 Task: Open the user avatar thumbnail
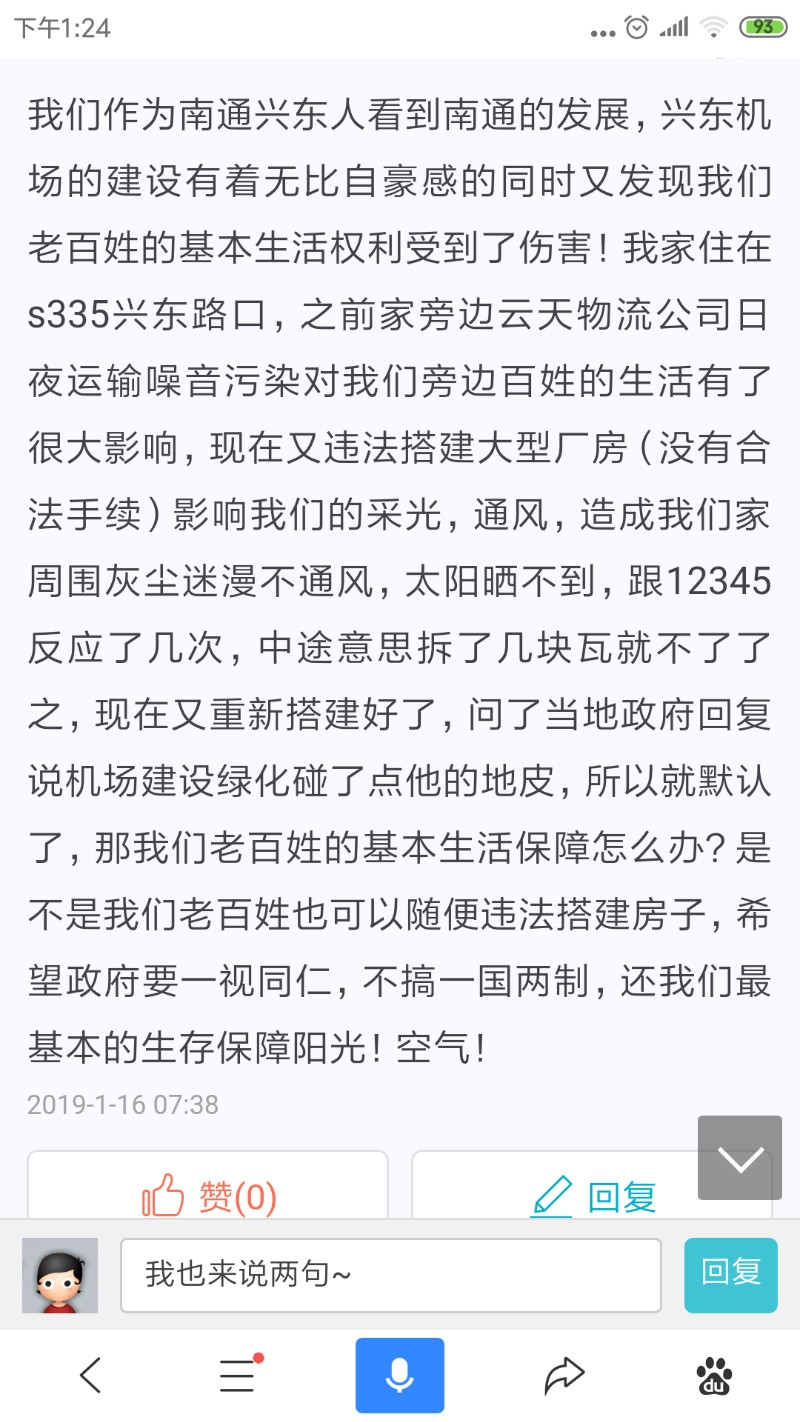point(58,1274)
